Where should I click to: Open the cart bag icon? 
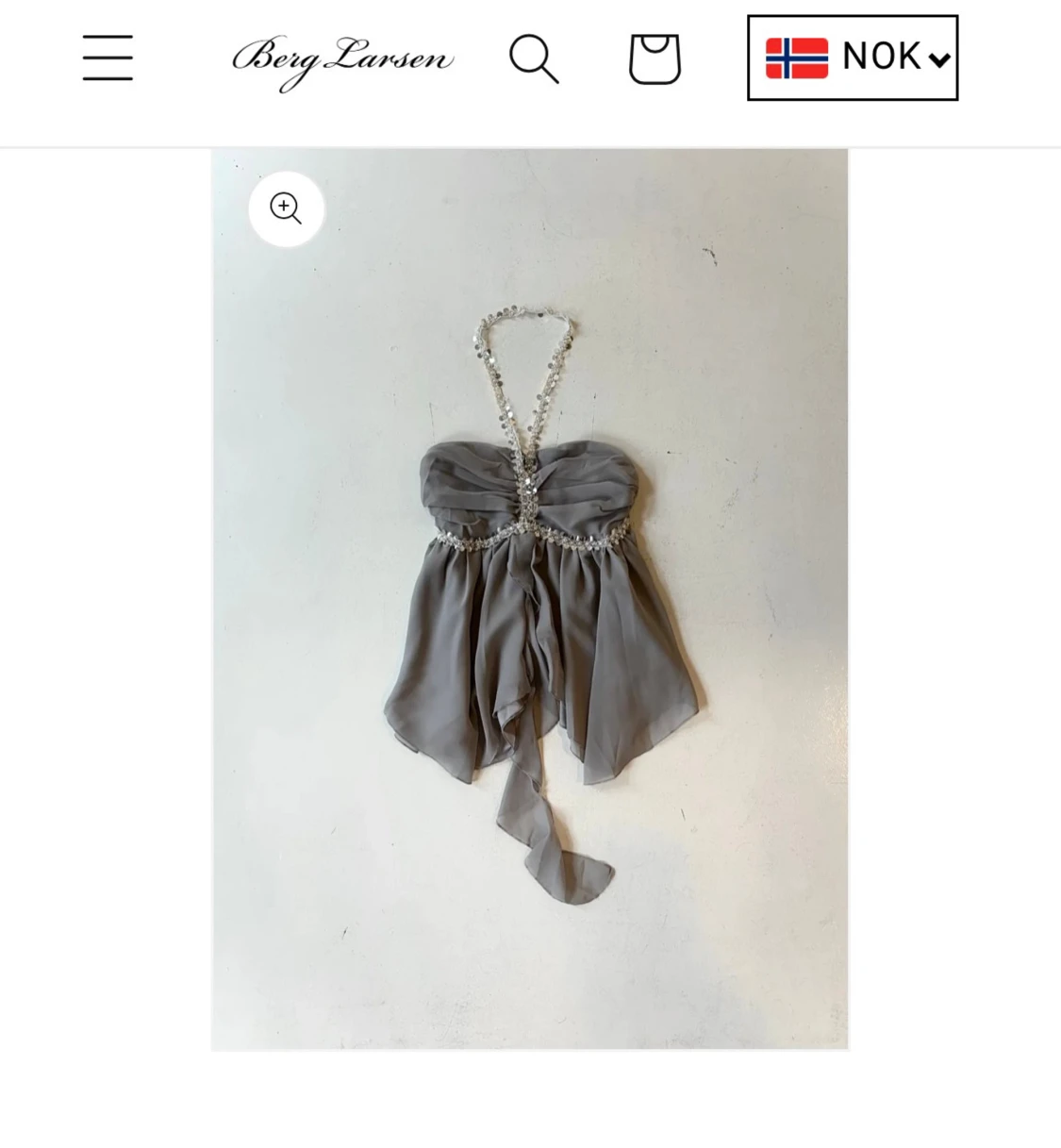pyautogui.click(x=655, y=57)
